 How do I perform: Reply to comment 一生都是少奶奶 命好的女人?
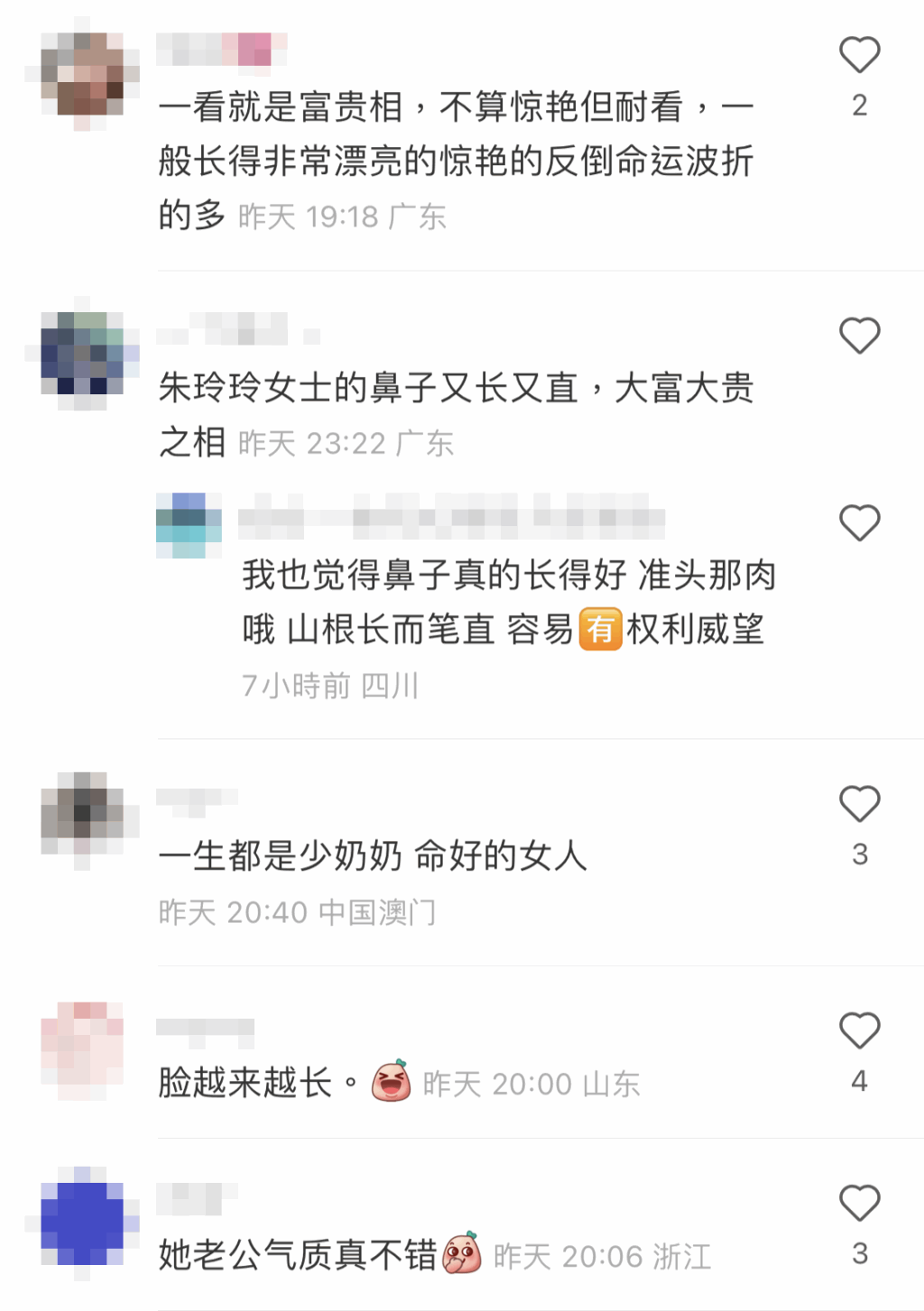(x=372, y=855)
